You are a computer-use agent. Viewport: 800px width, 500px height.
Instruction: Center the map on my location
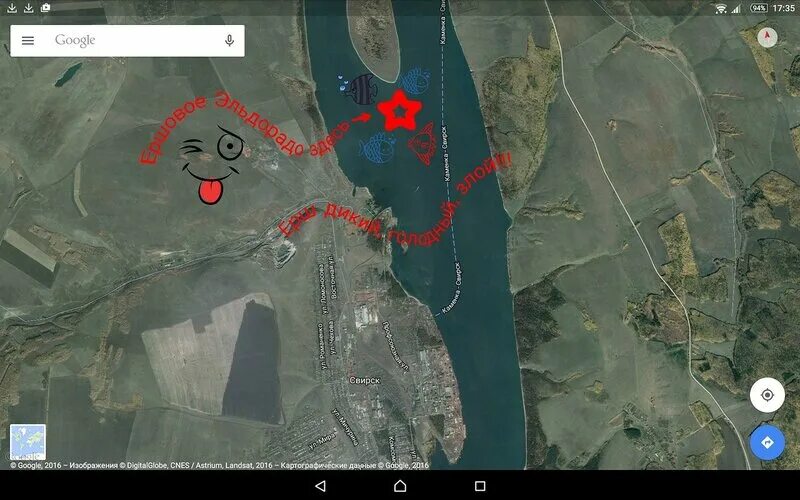tap(767, 395)
